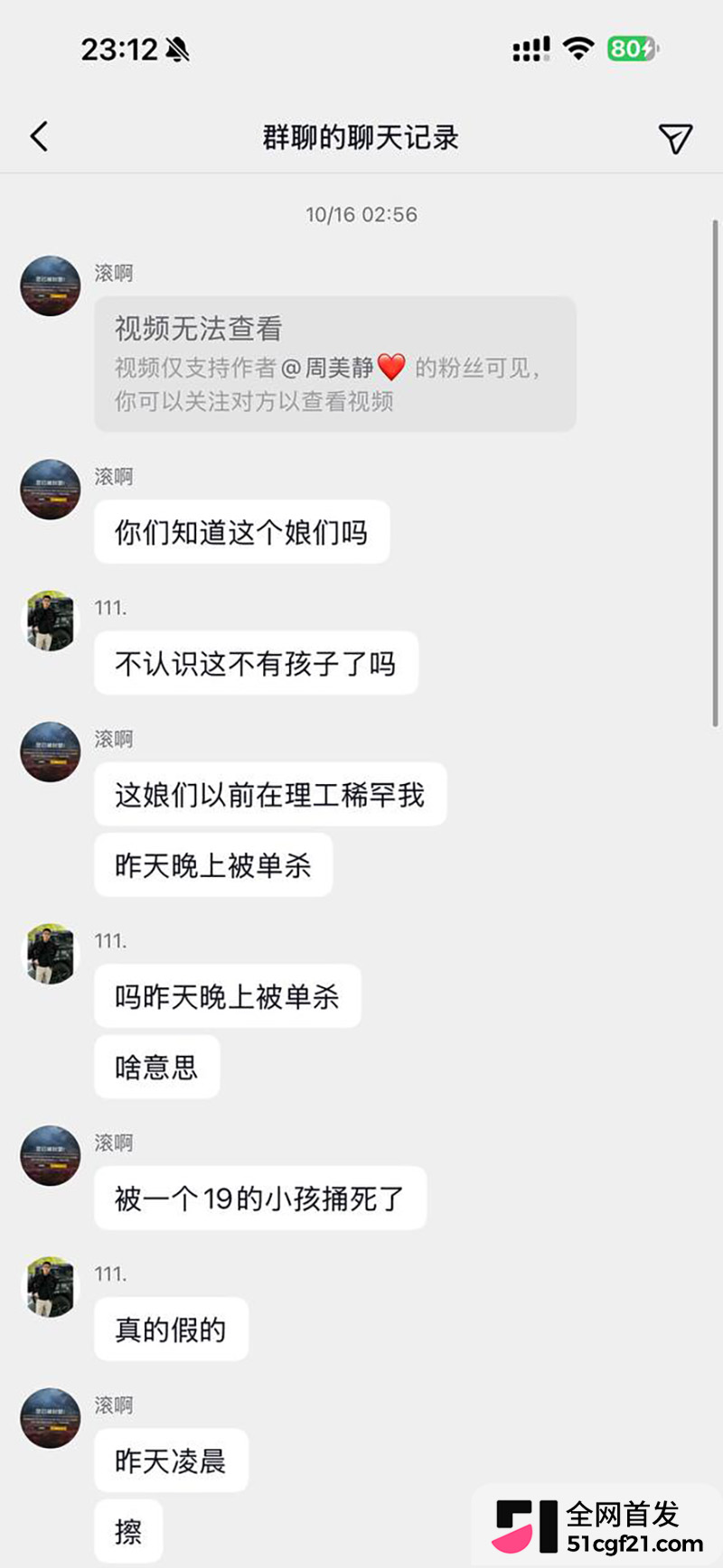Go back with the top-left arrow
Viewport: 723px width, 1568px height.
tap(39, 137)
